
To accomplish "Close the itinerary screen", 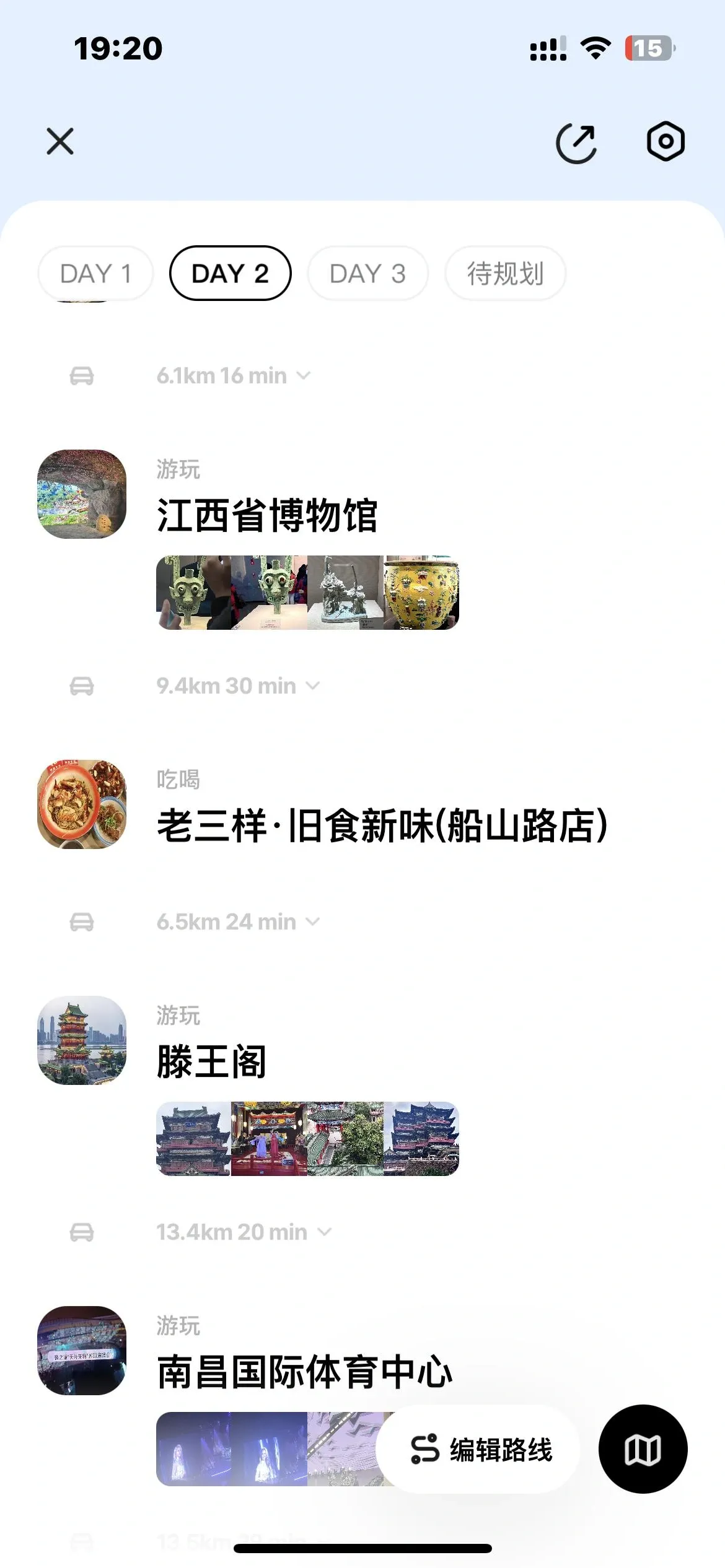I will [60, 142].
